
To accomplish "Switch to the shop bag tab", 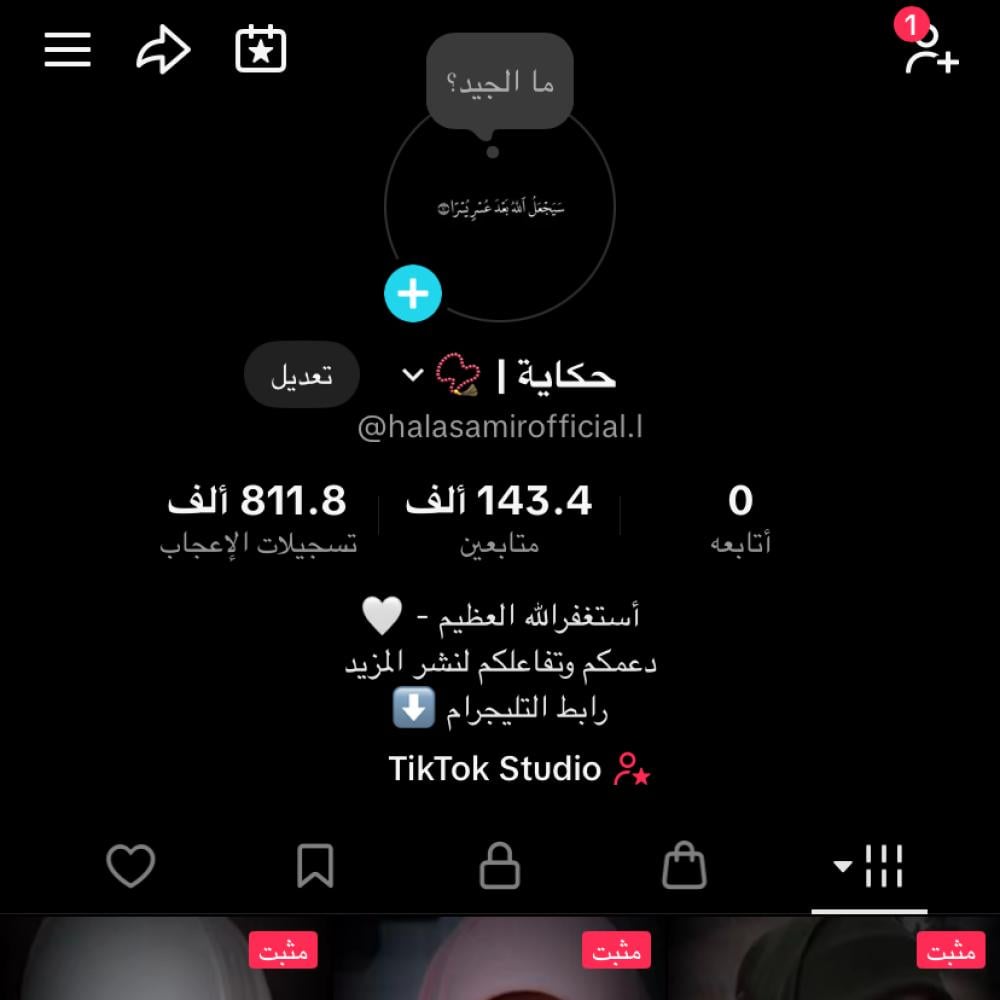I will tap(685, 866).
